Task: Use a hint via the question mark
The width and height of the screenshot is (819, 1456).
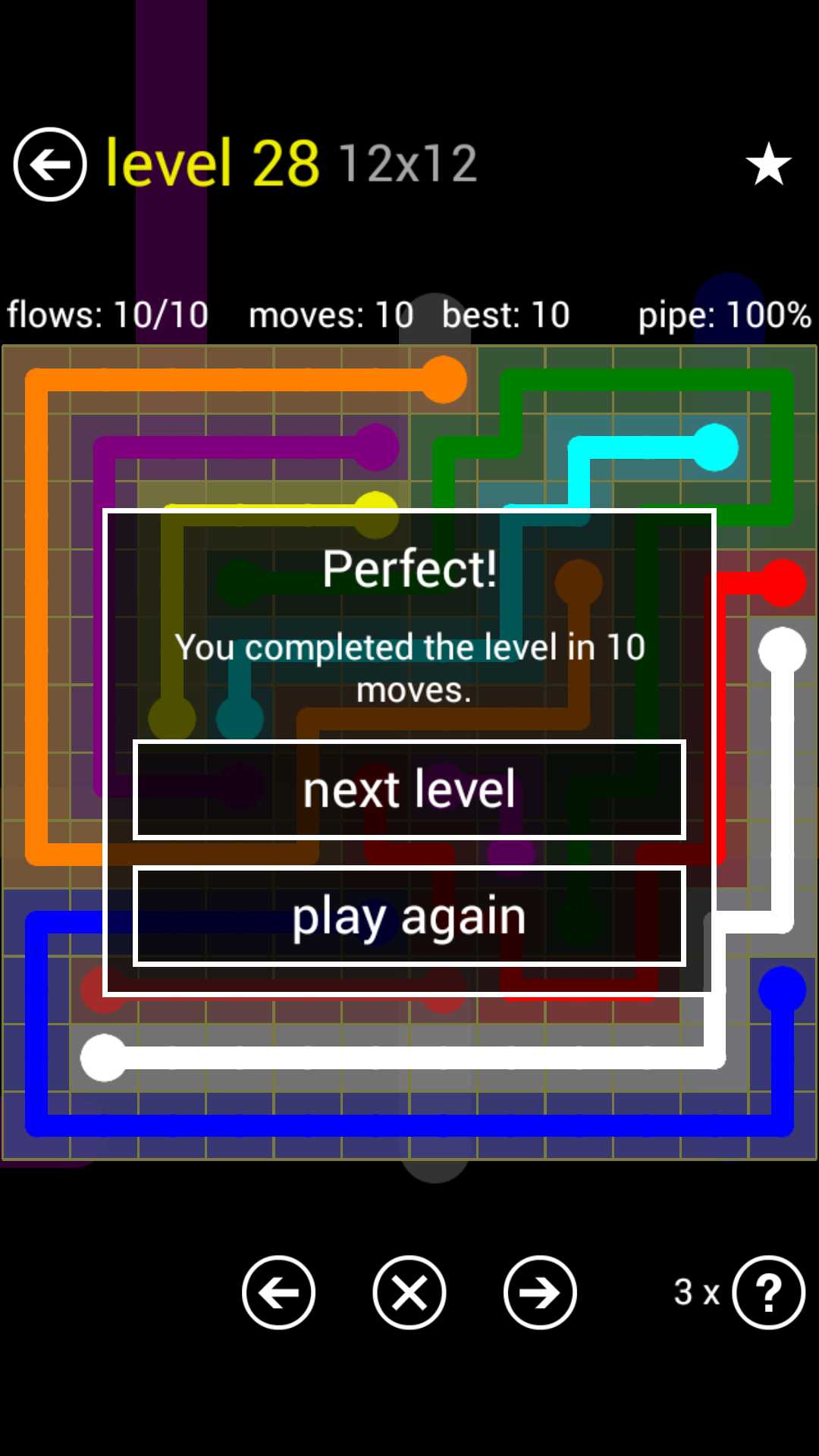Action: click(x=768, y=1292)
